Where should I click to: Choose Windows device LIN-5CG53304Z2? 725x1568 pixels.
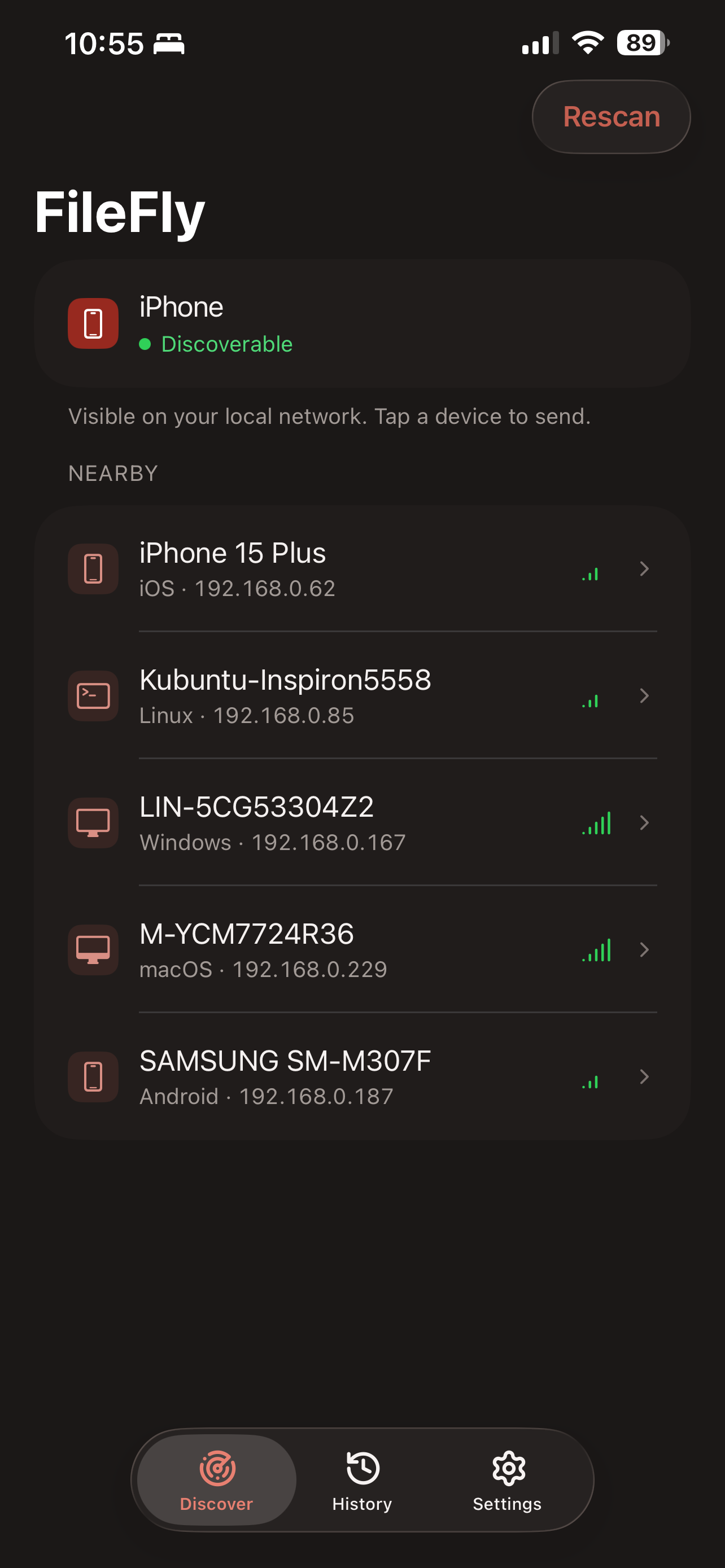362,822
